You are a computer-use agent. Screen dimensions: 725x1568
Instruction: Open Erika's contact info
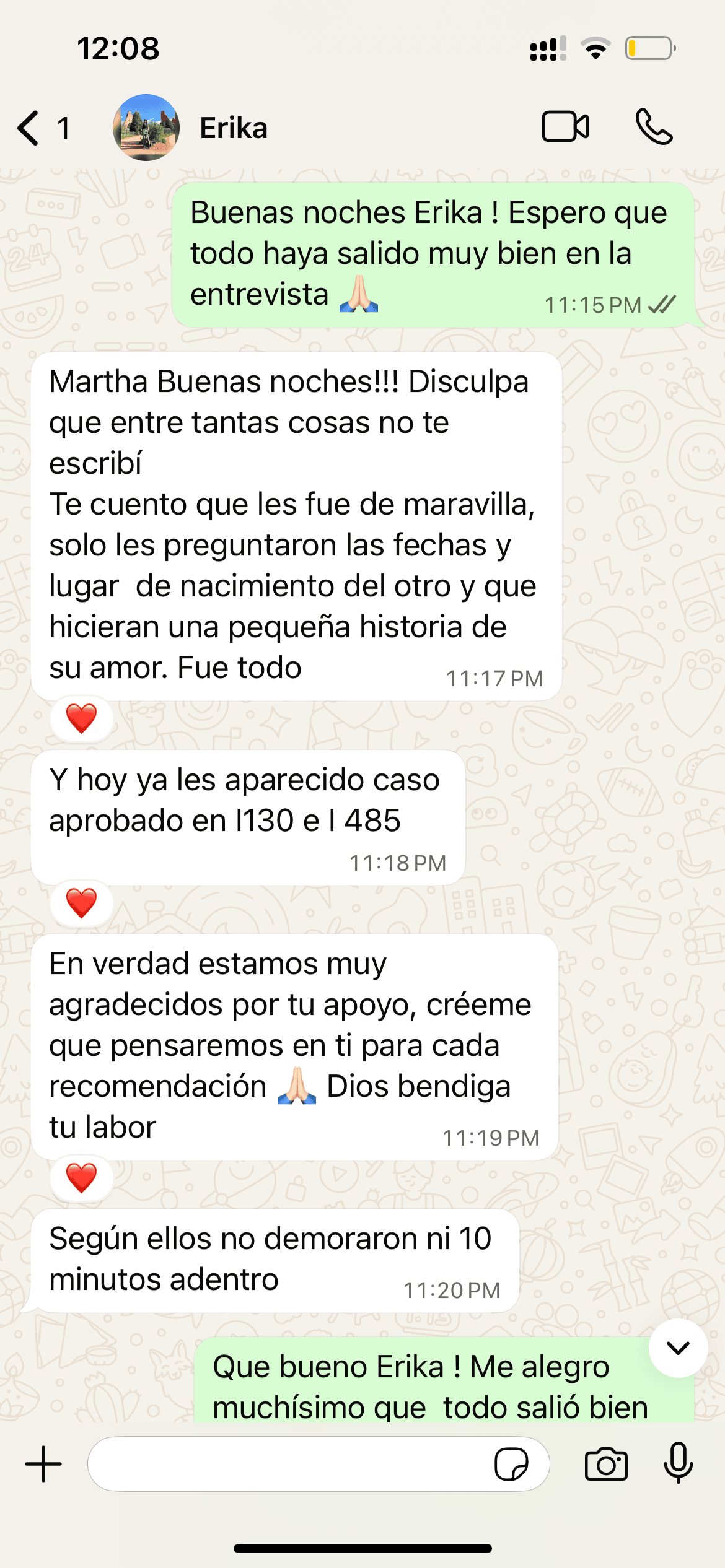coord(233,128)
